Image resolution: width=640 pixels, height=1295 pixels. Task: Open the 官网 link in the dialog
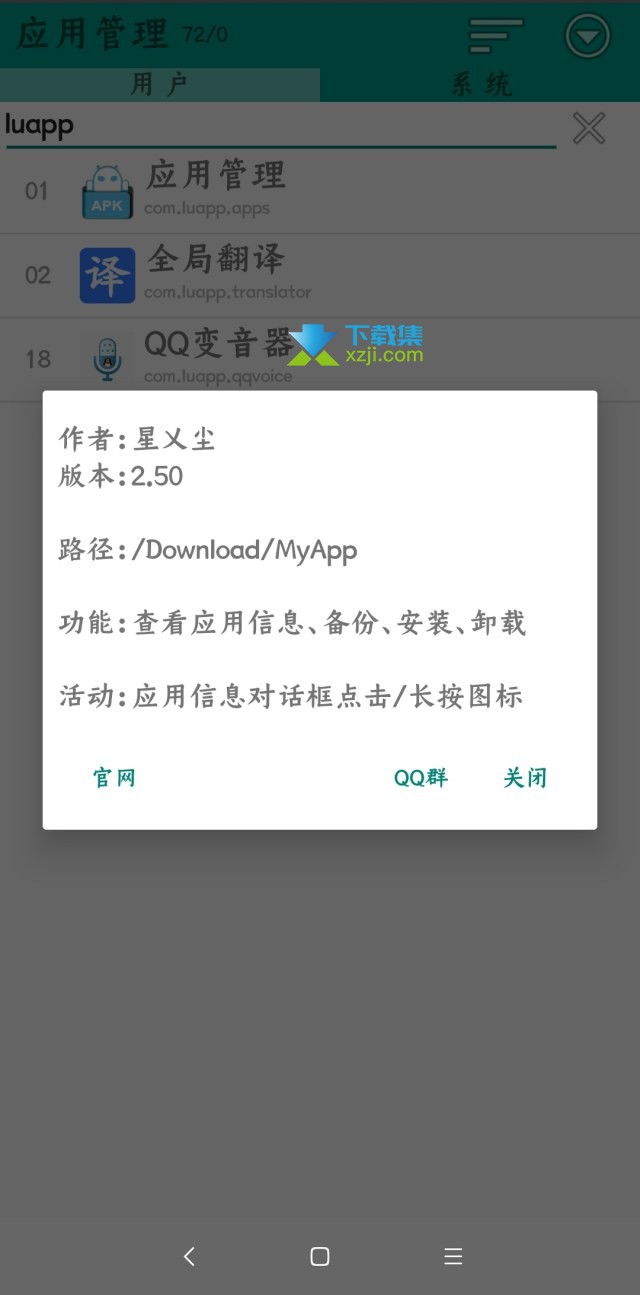pos(114,777)
